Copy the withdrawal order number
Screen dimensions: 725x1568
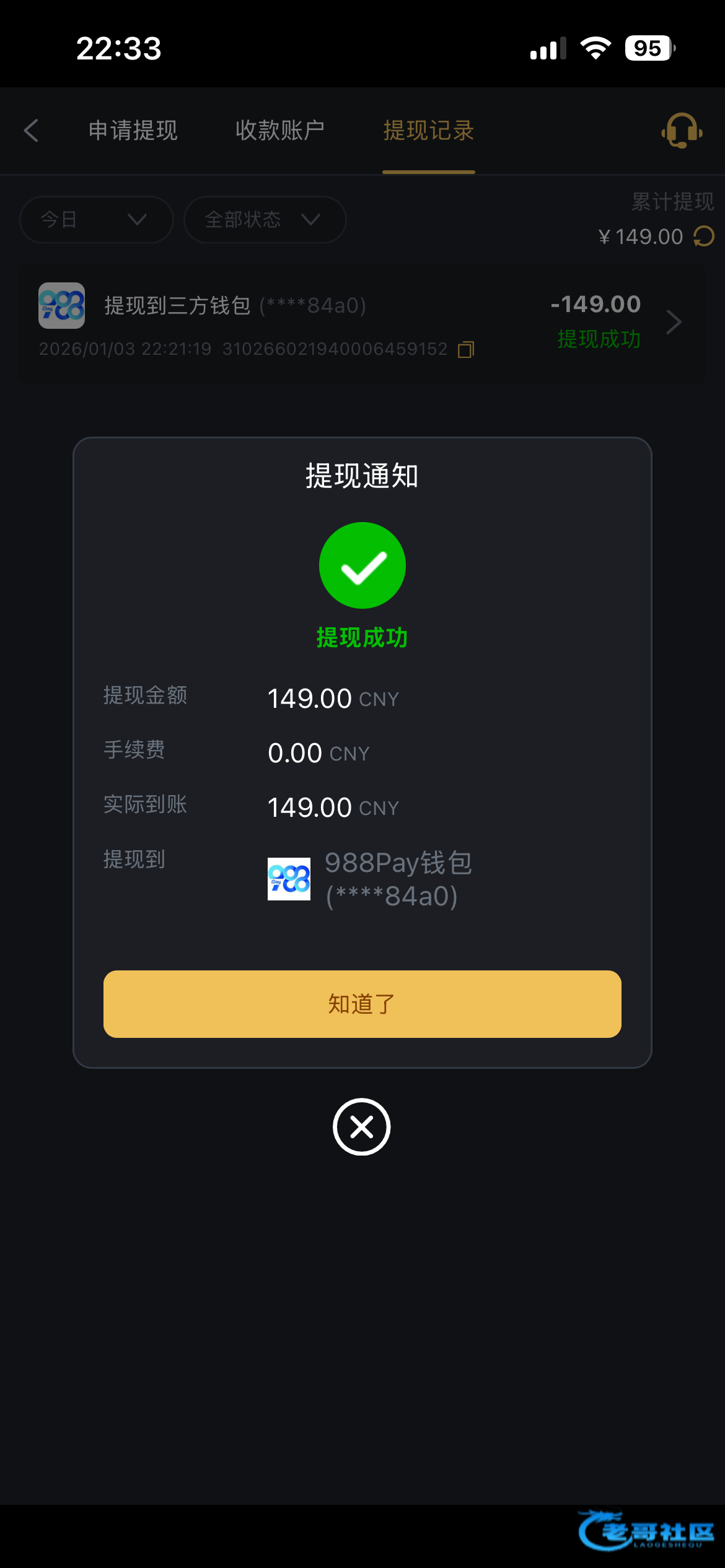point(466,350)
